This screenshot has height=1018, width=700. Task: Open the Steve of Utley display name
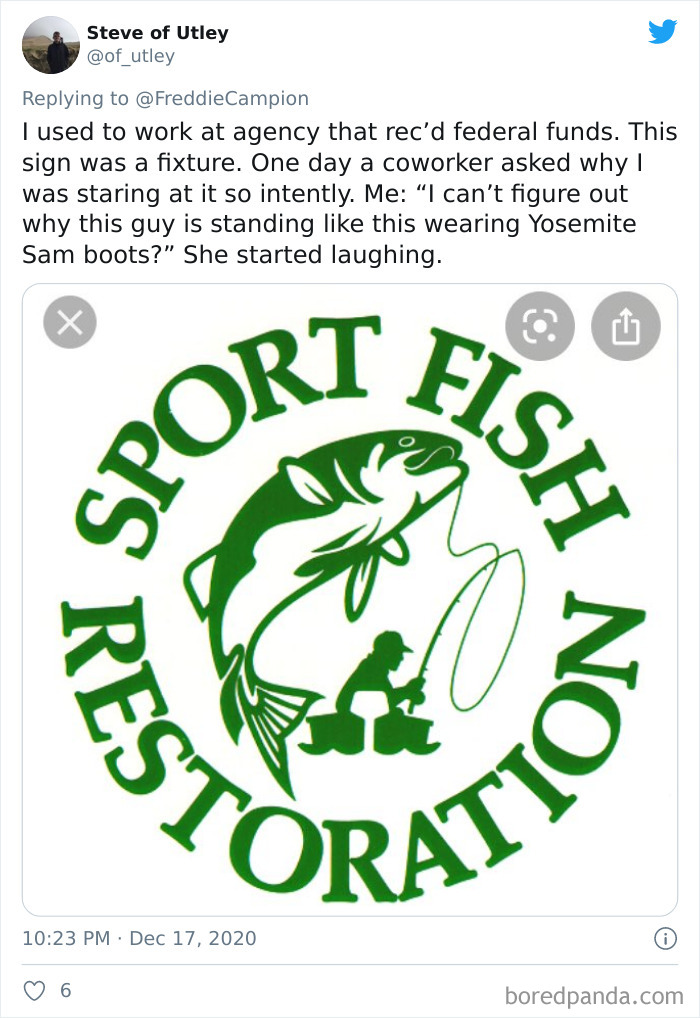pyautogui.click(x=157, y=33)
